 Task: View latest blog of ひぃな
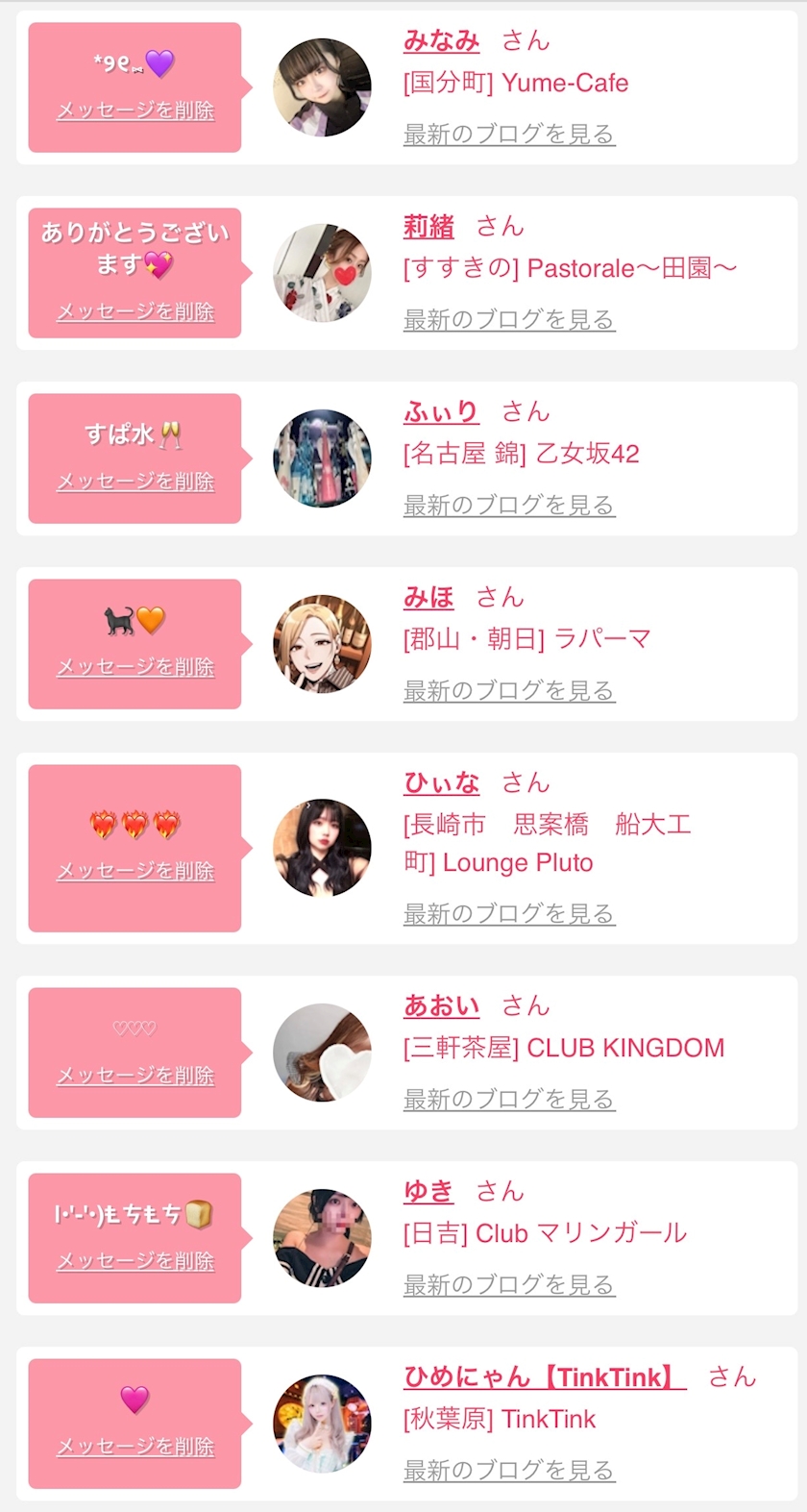(x=508, y=914)
